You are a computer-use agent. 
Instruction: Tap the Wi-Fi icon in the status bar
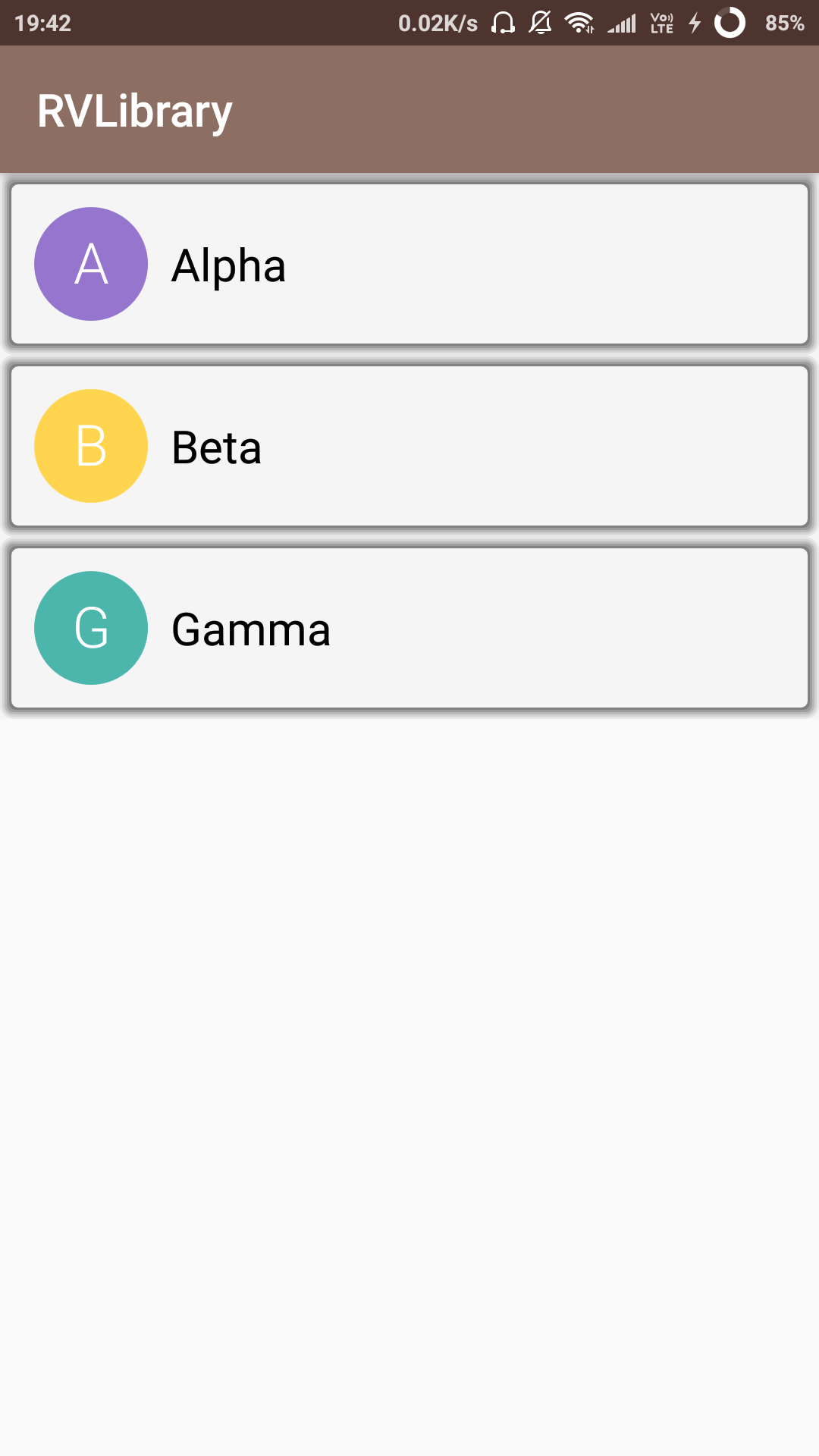580,23
